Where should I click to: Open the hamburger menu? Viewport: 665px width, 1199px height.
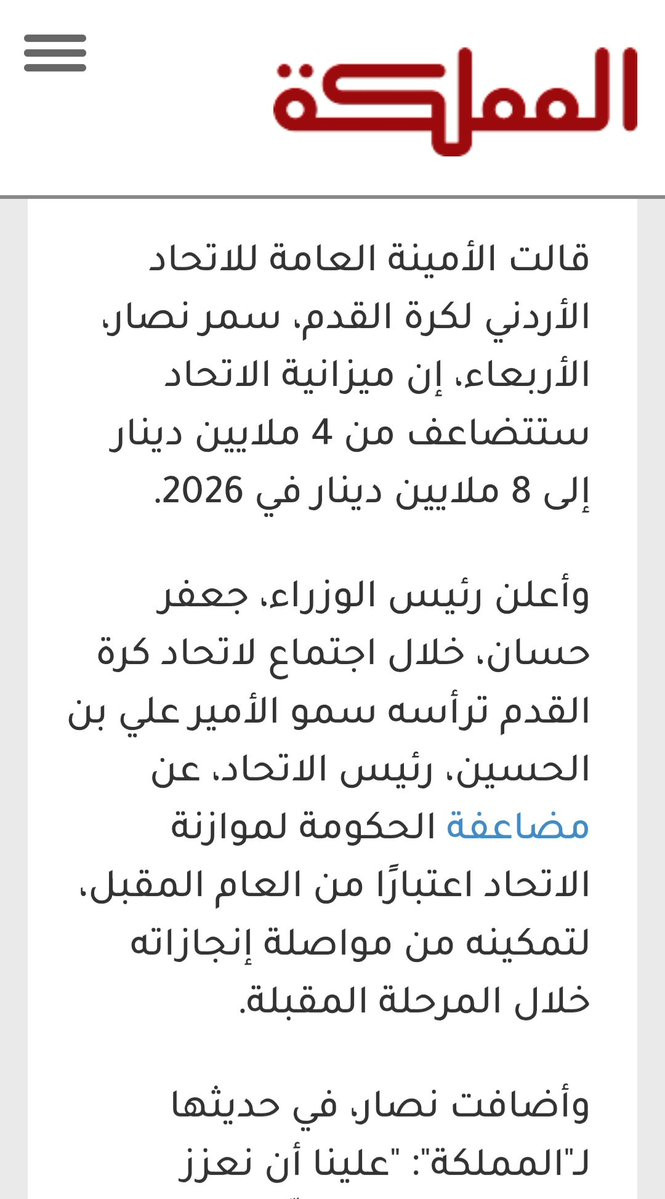(x=55, y=53)
